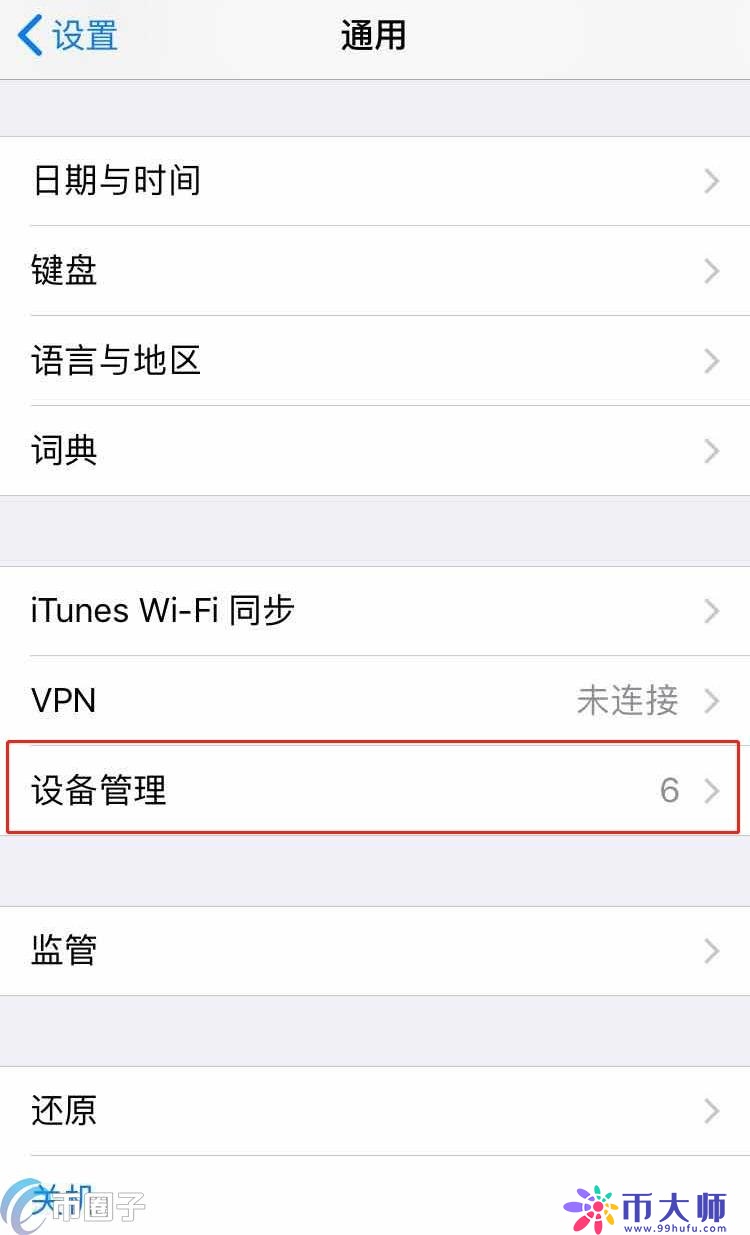Expand the 词典 row chevron
This screenshot has height=1235, width=750.
click(x=712, y=451)
